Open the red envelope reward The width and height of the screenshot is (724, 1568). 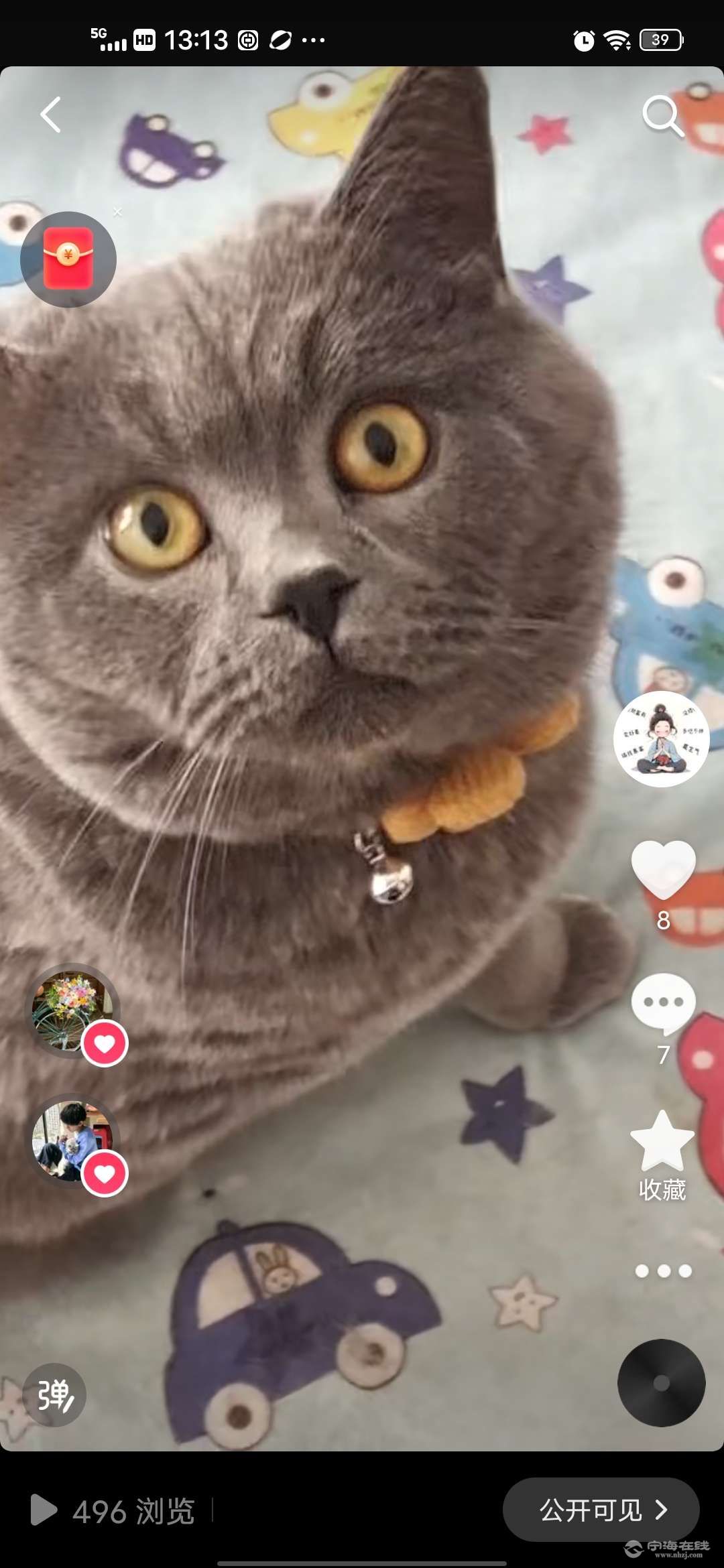pos(68,259)
